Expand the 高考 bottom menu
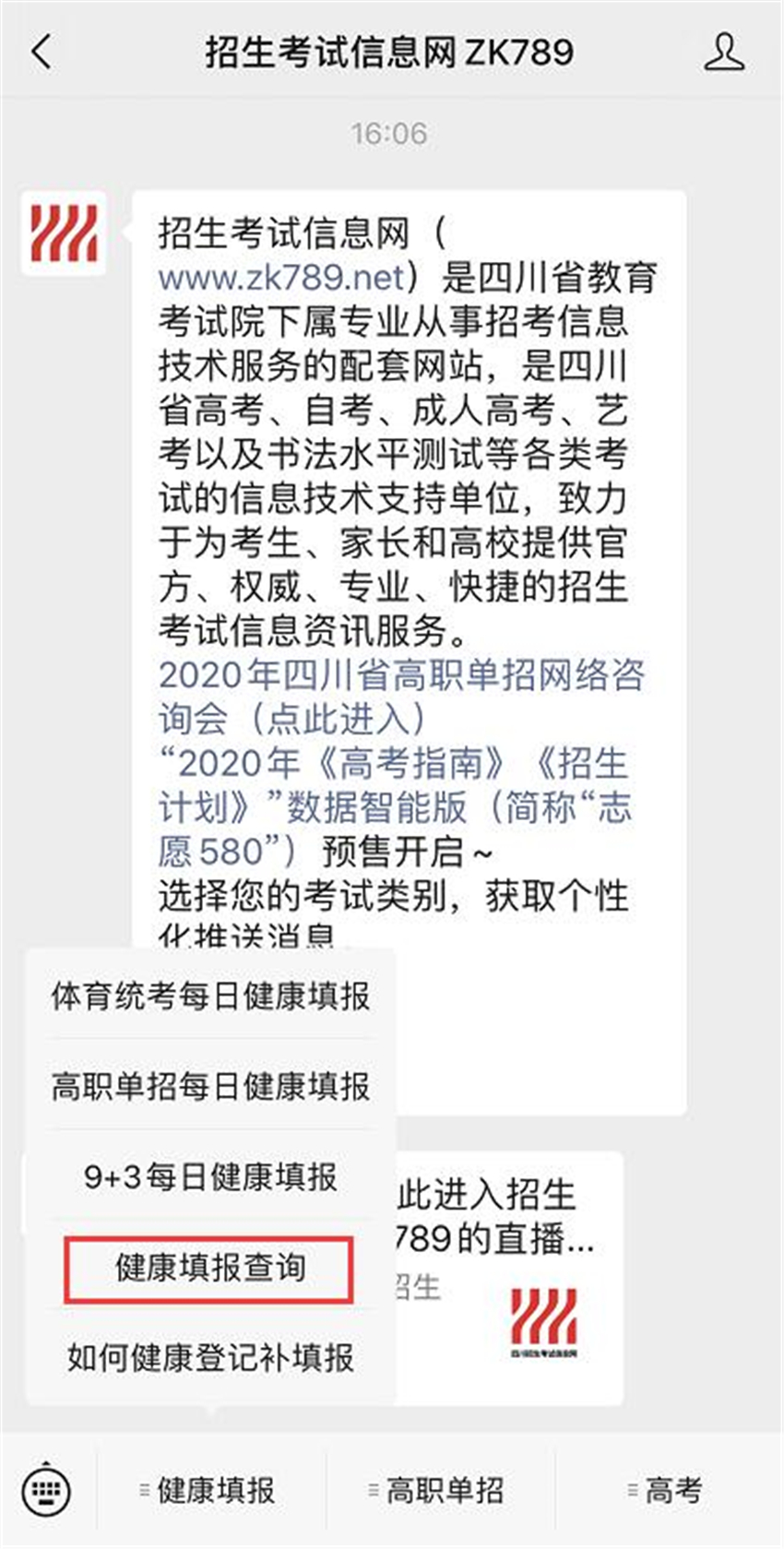This screenshot has height=1549, width=784. click(668, 1490)
